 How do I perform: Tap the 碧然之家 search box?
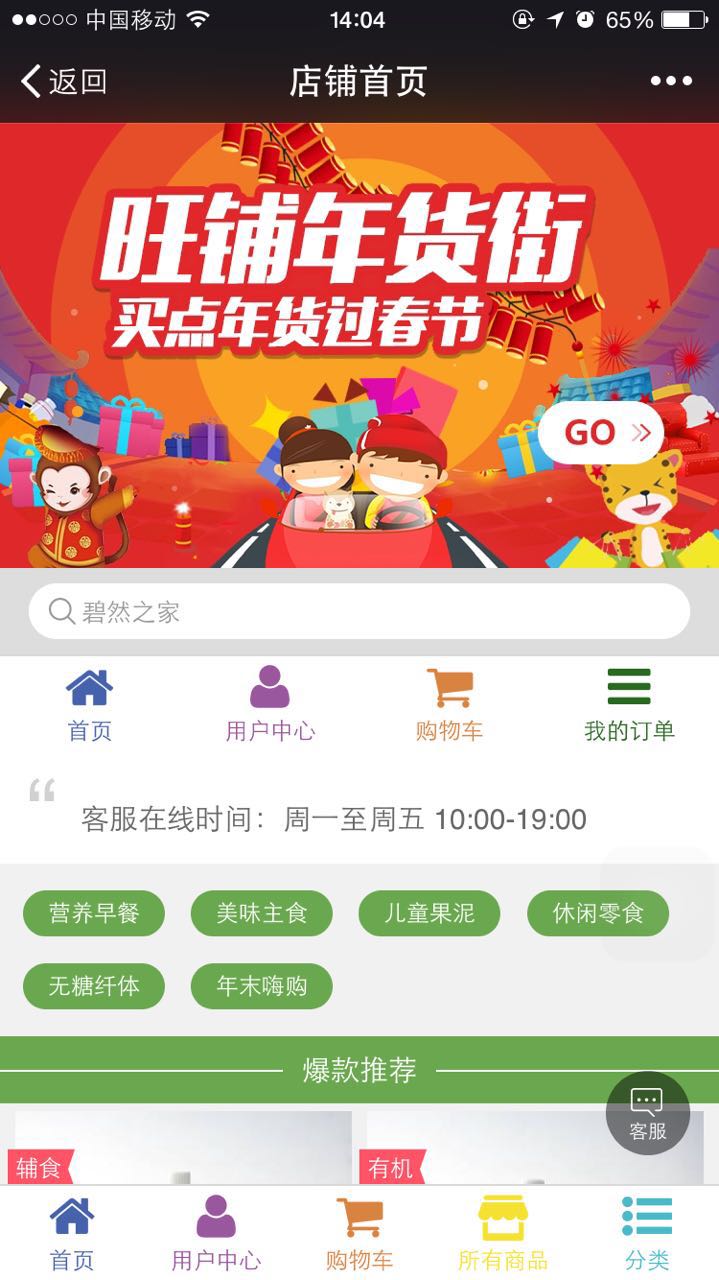(x=359, y=611)
